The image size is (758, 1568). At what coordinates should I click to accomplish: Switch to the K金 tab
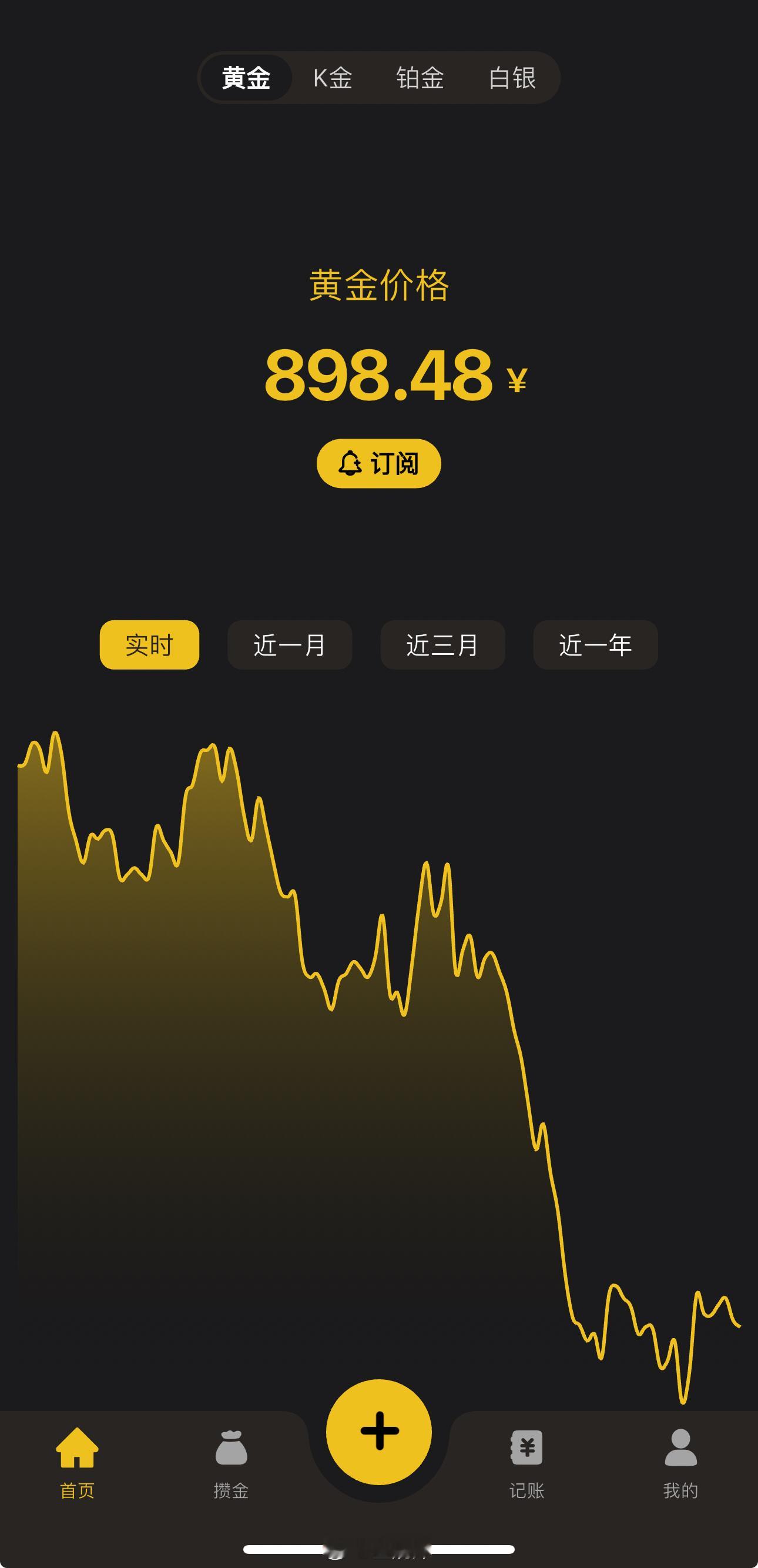pos(333,78)
